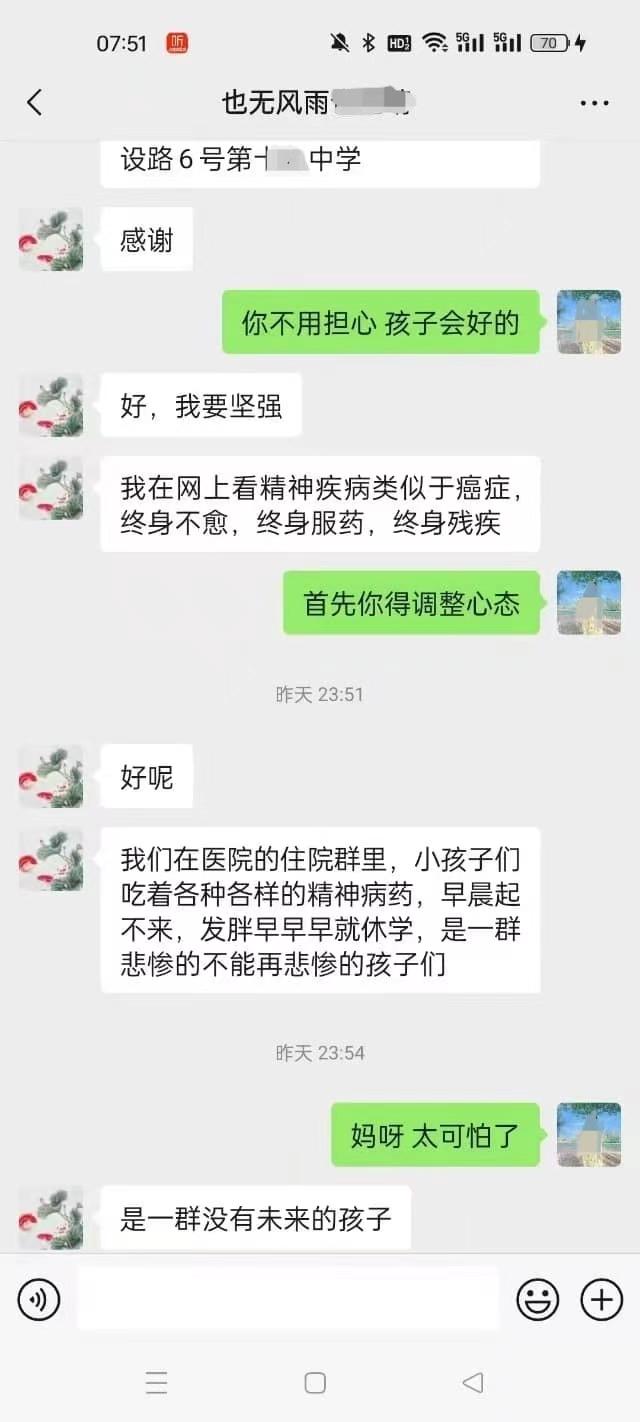Go back to the chat list
The width and height of the screenshot is (640, 1422).
coord(34,102)
